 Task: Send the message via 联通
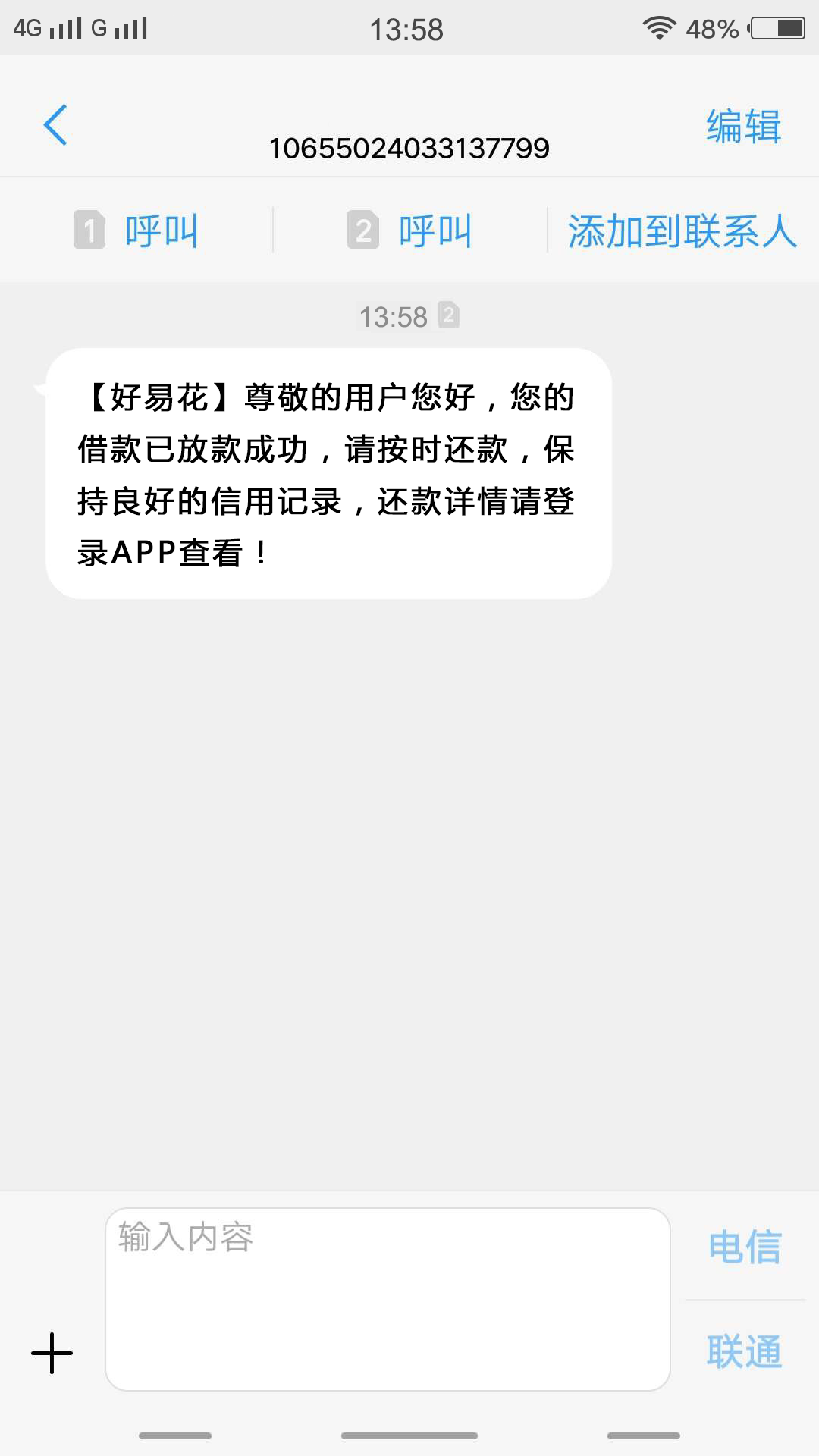pos(745,1351)
